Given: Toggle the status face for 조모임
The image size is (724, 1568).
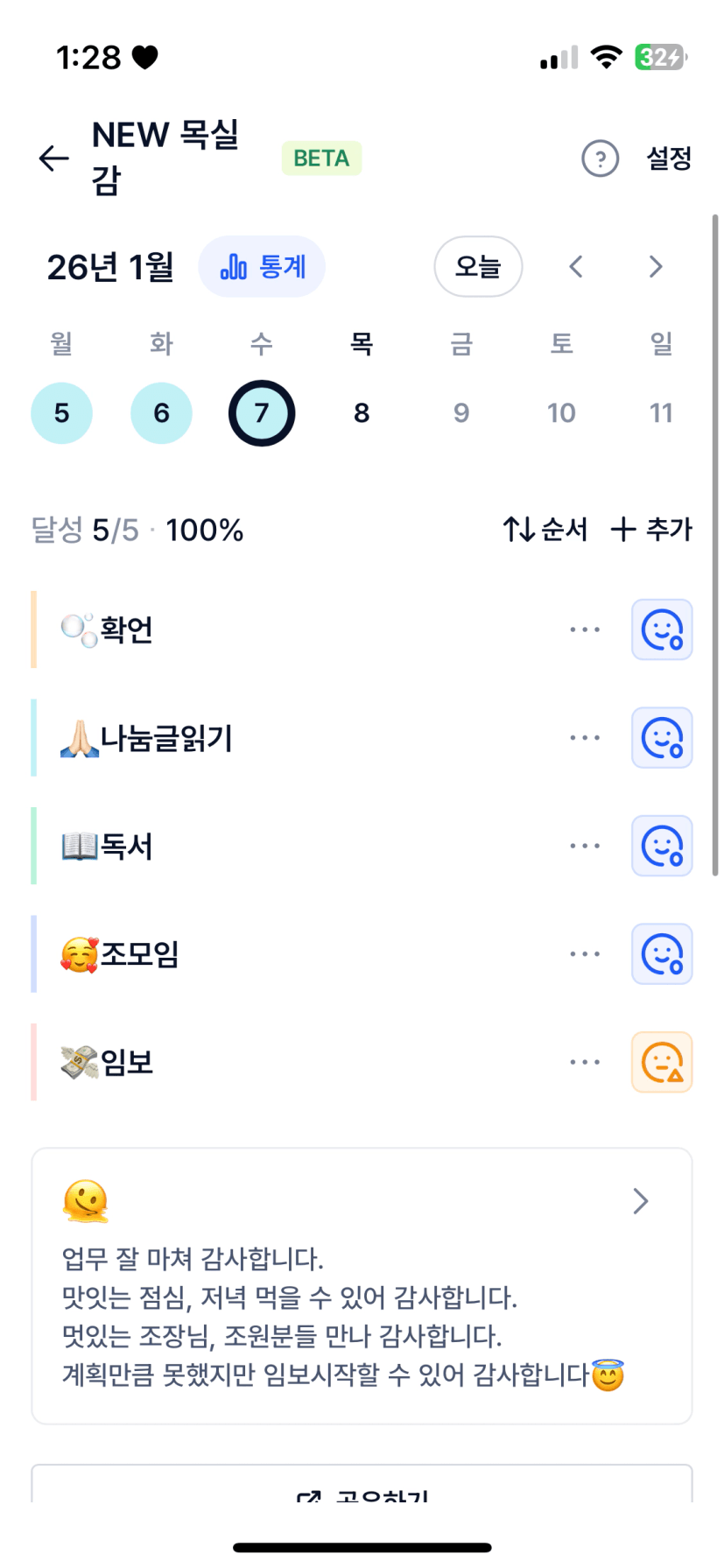Looking at the screenshot, I should [662, 954].
